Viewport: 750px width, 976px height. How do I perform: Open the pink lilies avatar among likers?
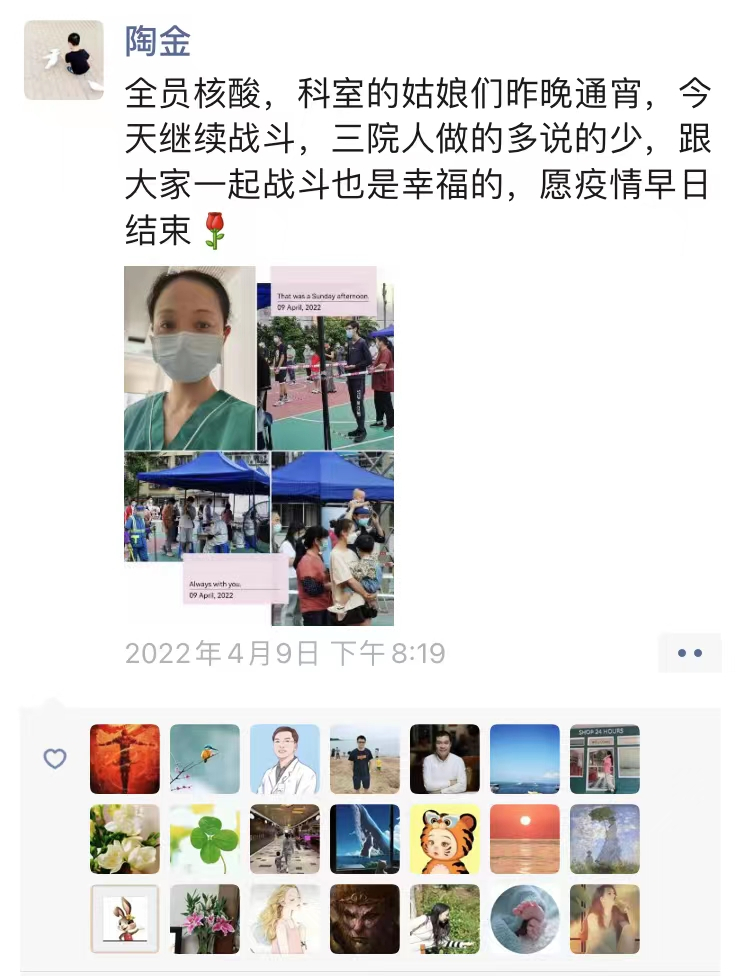205,919
